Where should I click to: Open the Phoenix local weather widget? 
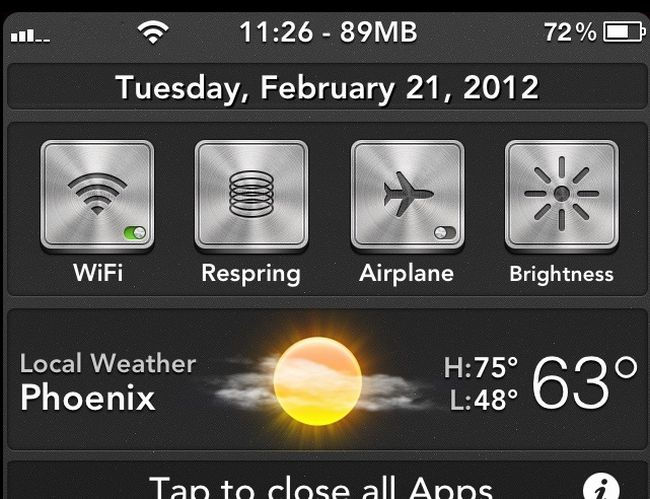point(325,381)
